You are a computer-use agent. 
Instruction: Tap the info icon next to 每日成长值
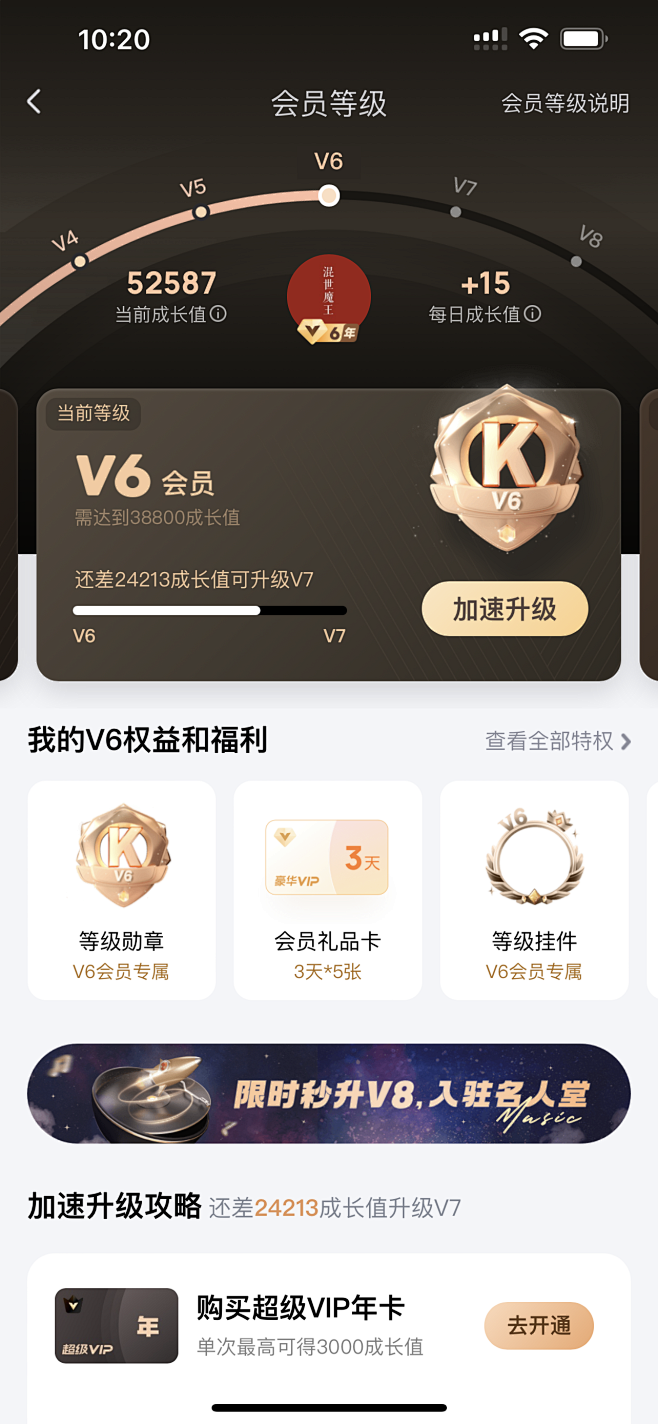click(x=533, y=314)
